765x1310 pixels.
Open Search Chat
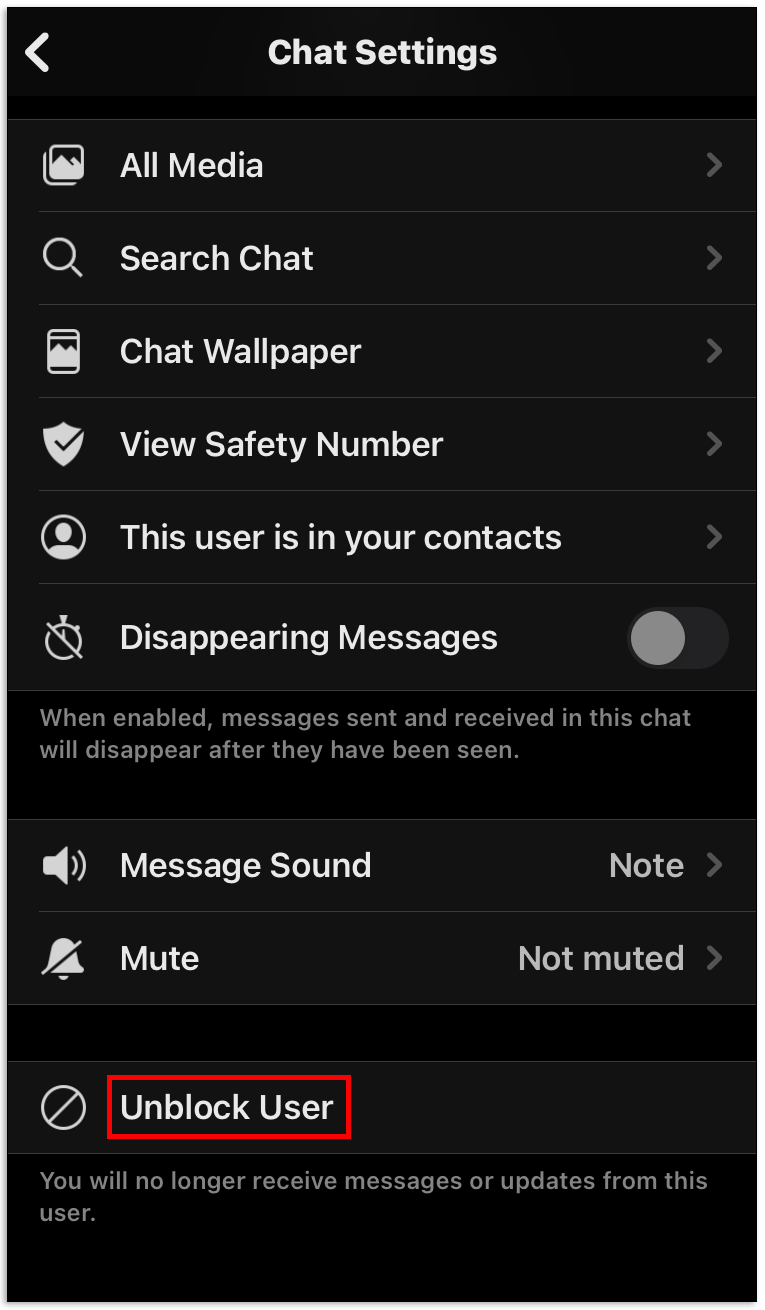380,258
